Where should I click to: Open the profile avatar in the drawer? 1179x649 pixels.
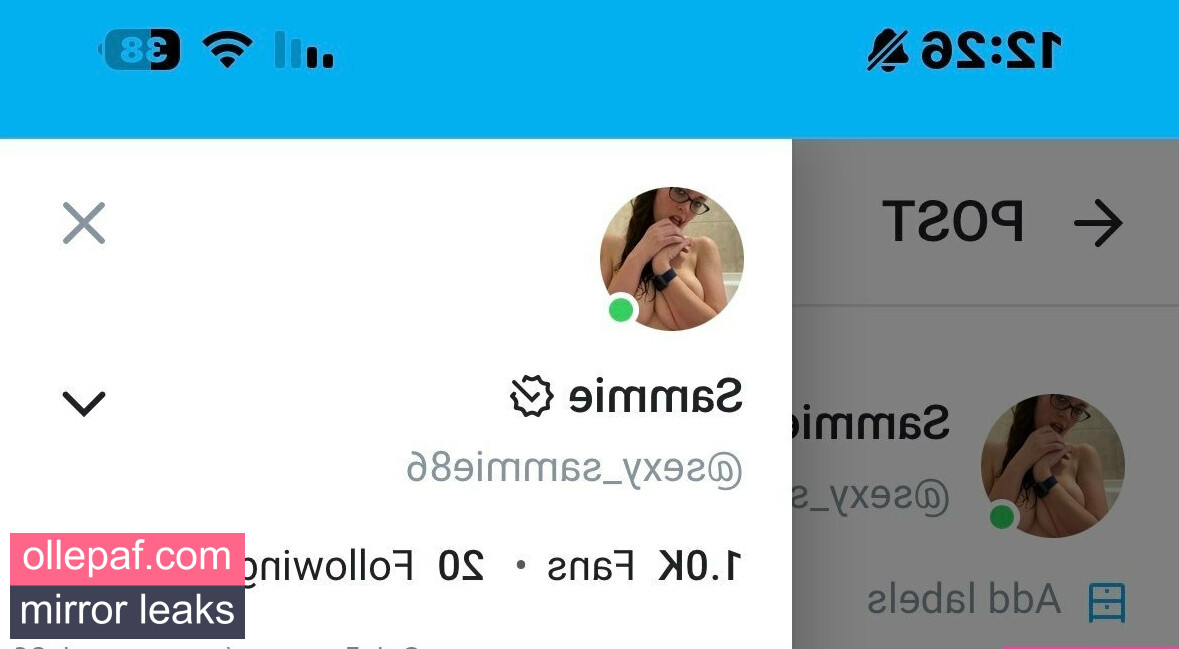coord(672,259)
